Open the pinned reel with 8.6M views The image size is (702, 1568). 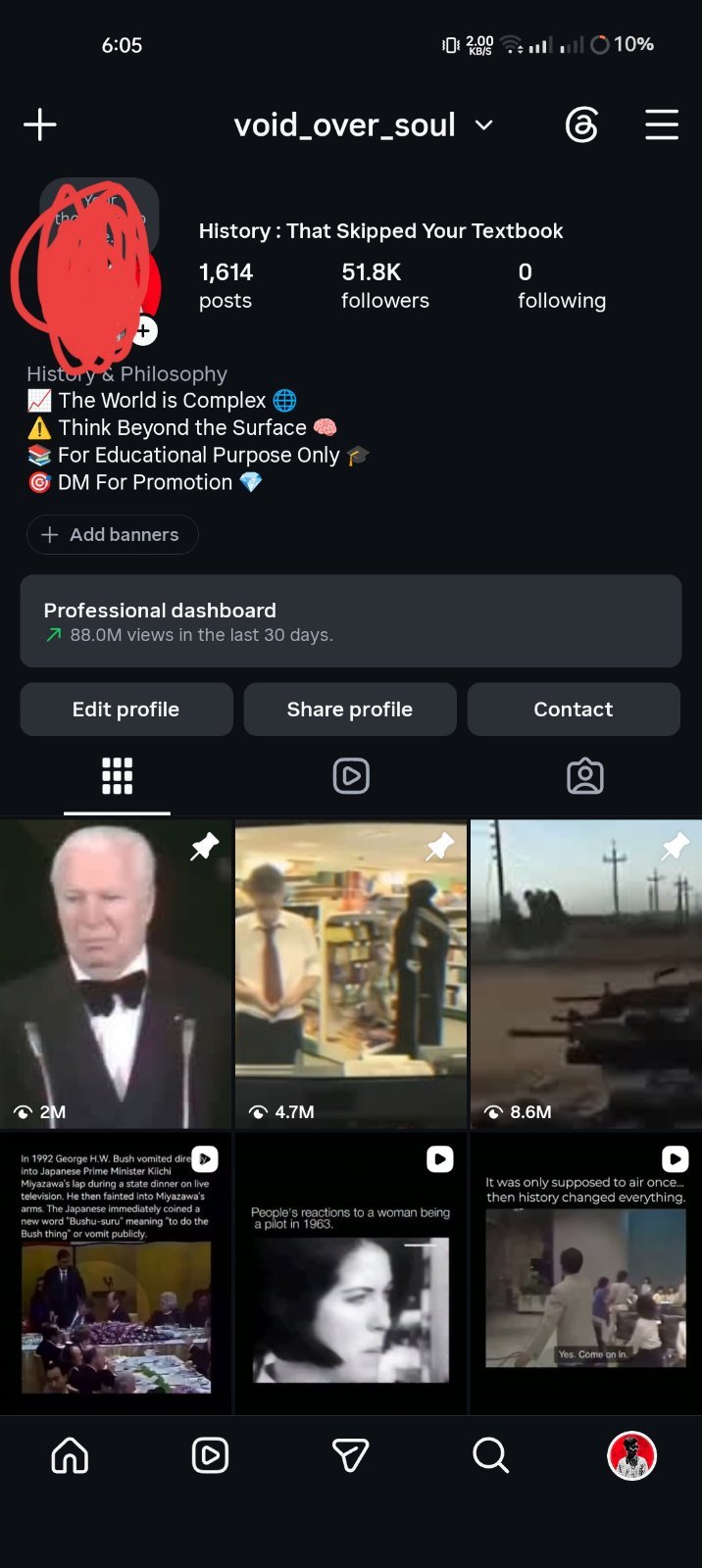586,974
